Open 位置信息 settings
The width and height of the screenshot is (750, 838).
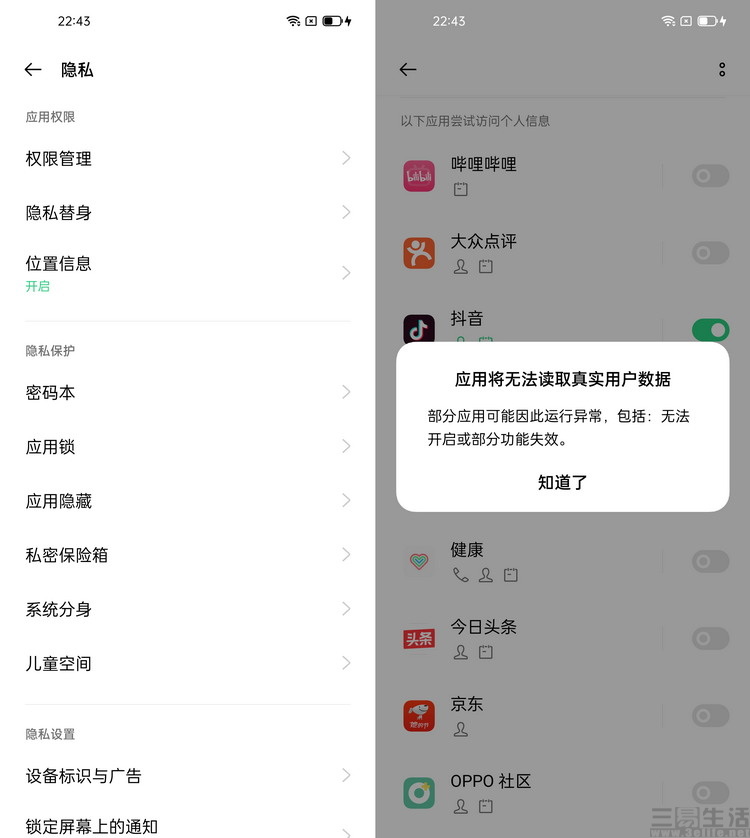[x=187, y=272]
